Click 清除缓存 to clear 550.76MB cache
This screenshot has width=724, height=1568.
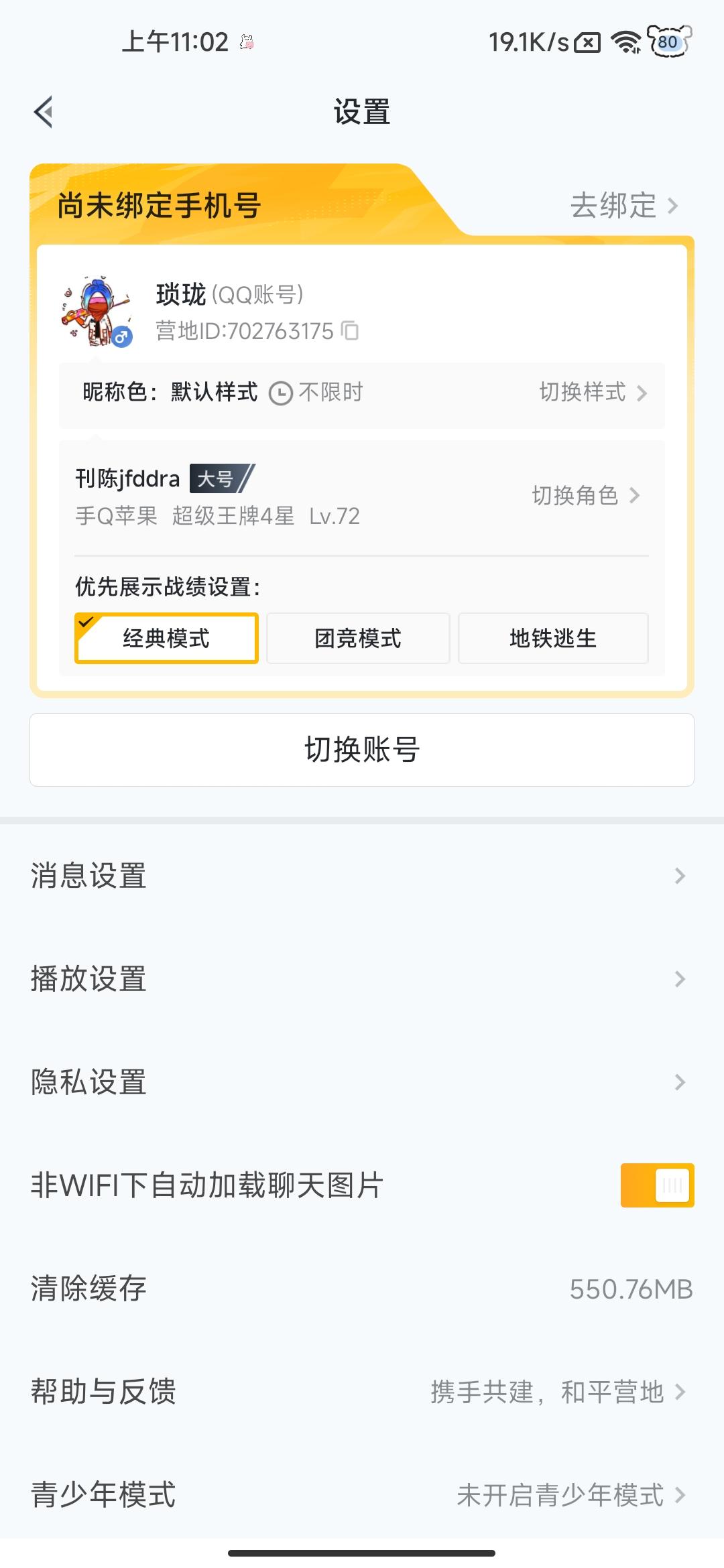pyautogui.click(x=89, y=1287)
